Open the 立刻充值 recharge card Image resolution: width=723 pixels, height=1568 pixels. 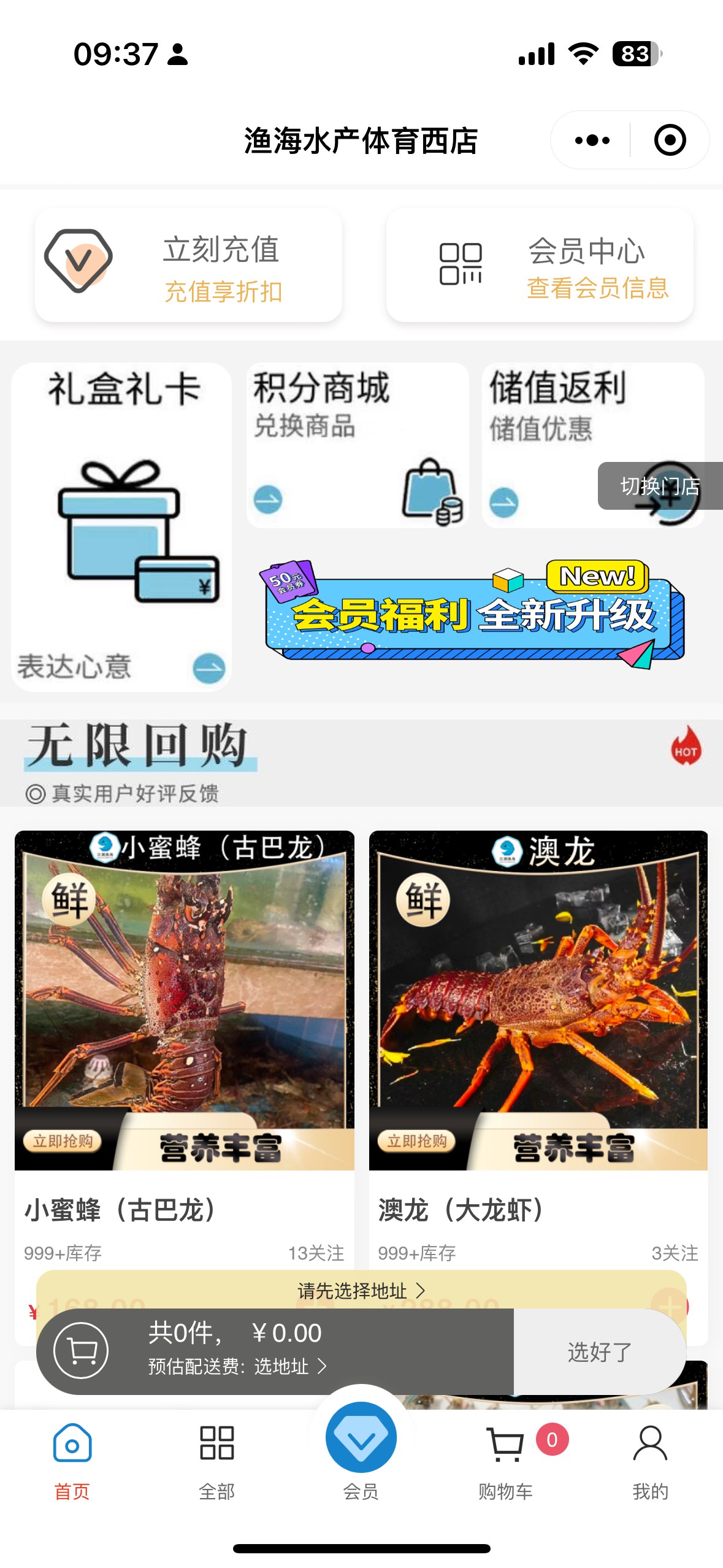tap(188, 266)
